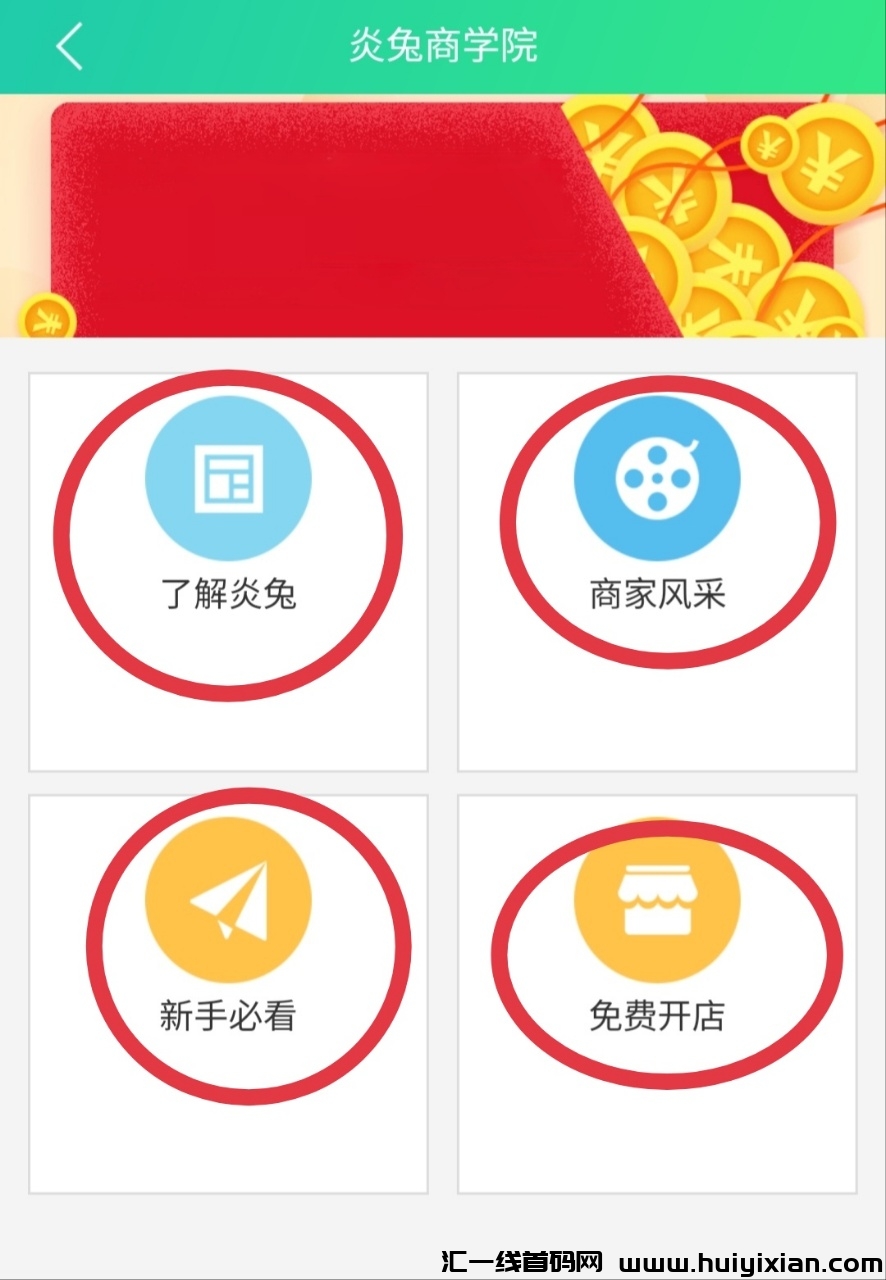The height and width of the screenshot is (1280, 886).
Task: Click the blue circle above 了解炎兔
Action: pos(229,478)
